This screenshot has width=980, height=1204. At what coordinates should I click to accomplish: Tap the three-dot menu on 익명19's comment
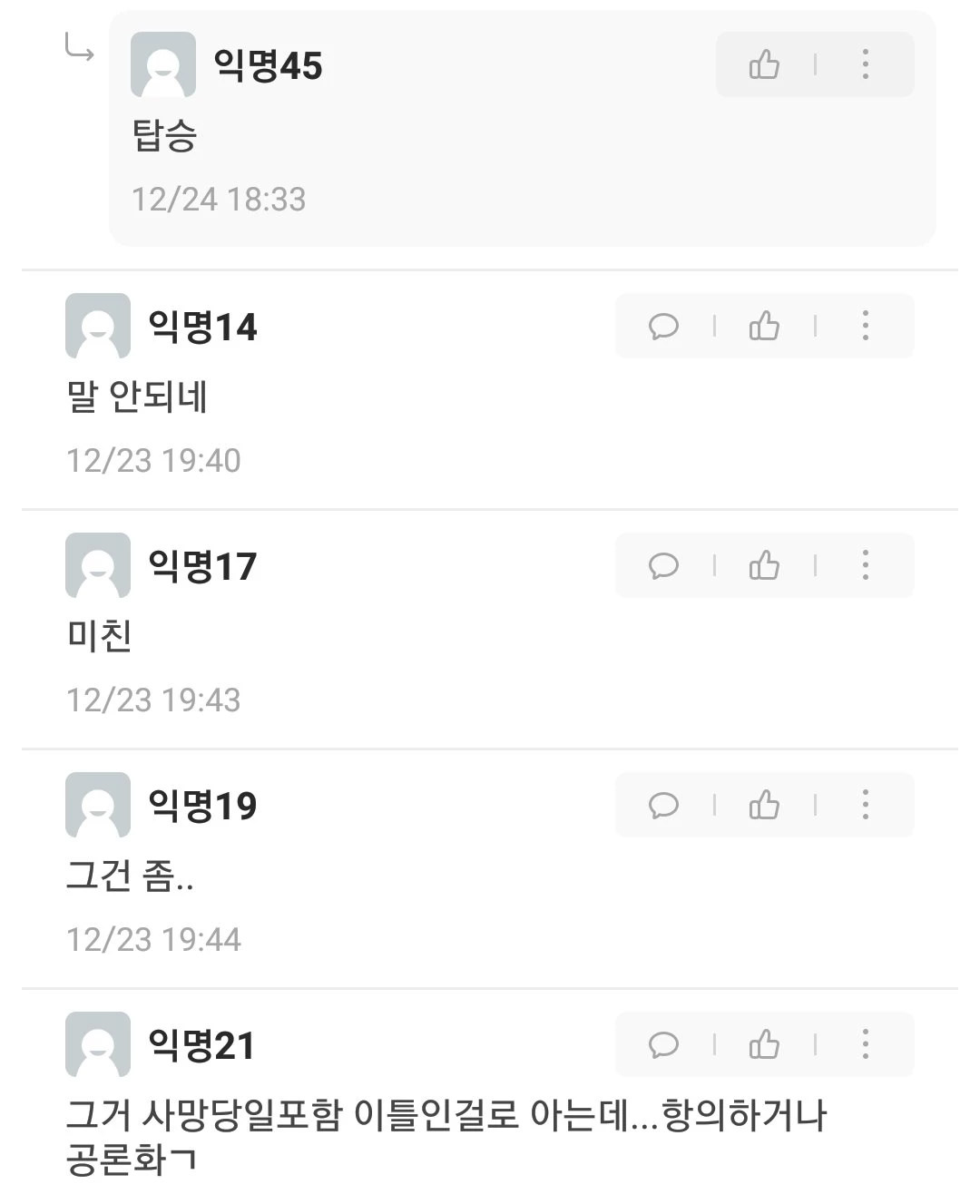coord(865,806)
